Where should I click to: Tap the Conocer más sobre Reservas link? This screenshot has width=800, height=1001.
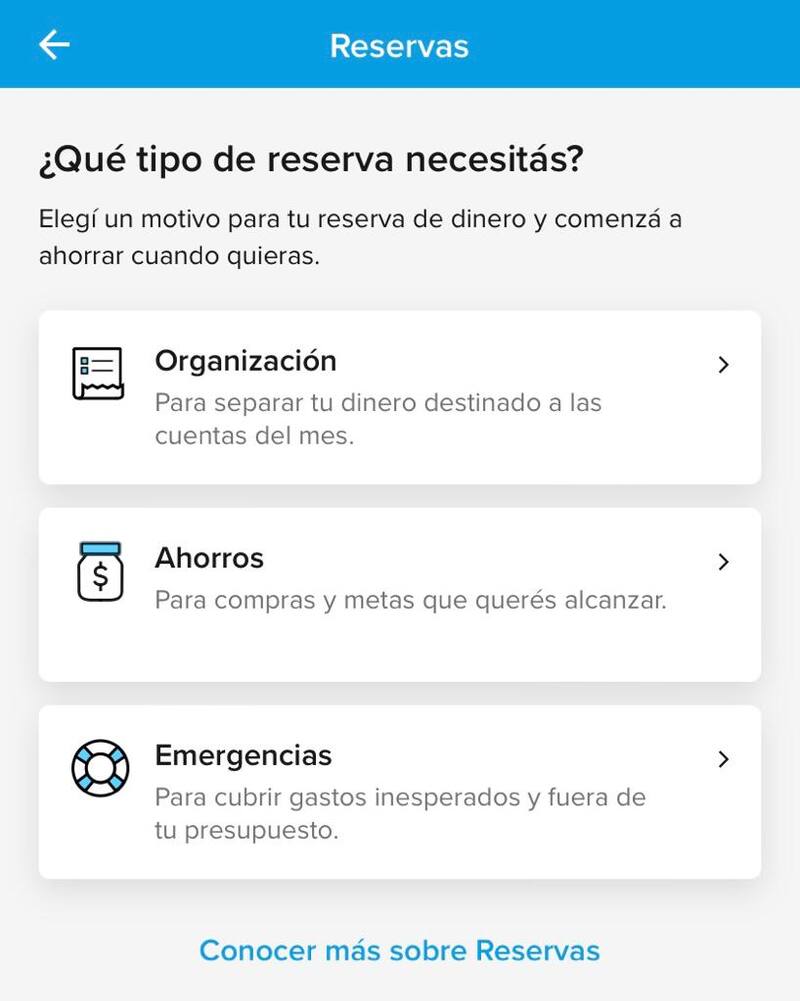(x=399, y=949)
